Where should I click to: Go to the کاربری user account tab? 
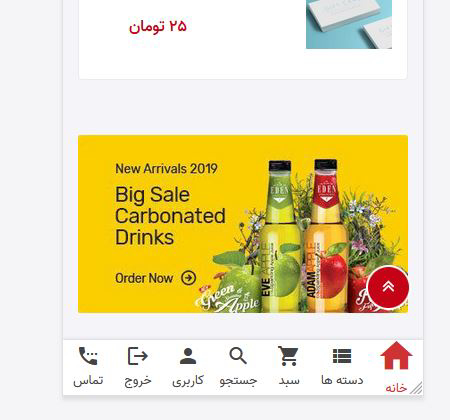pos(188,367)
